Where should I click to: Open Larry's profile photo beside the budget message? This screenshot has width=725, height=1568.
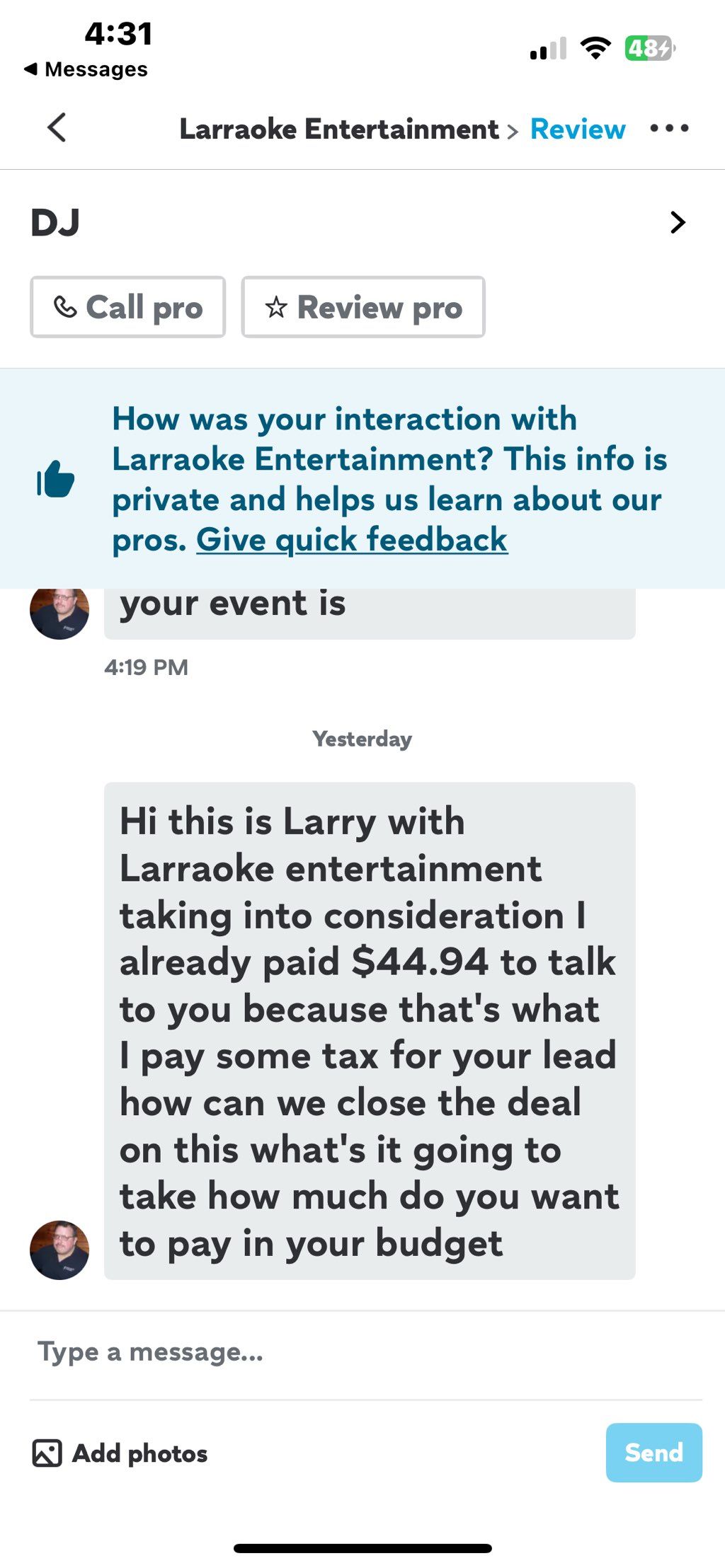click(x=59, y=1250)
